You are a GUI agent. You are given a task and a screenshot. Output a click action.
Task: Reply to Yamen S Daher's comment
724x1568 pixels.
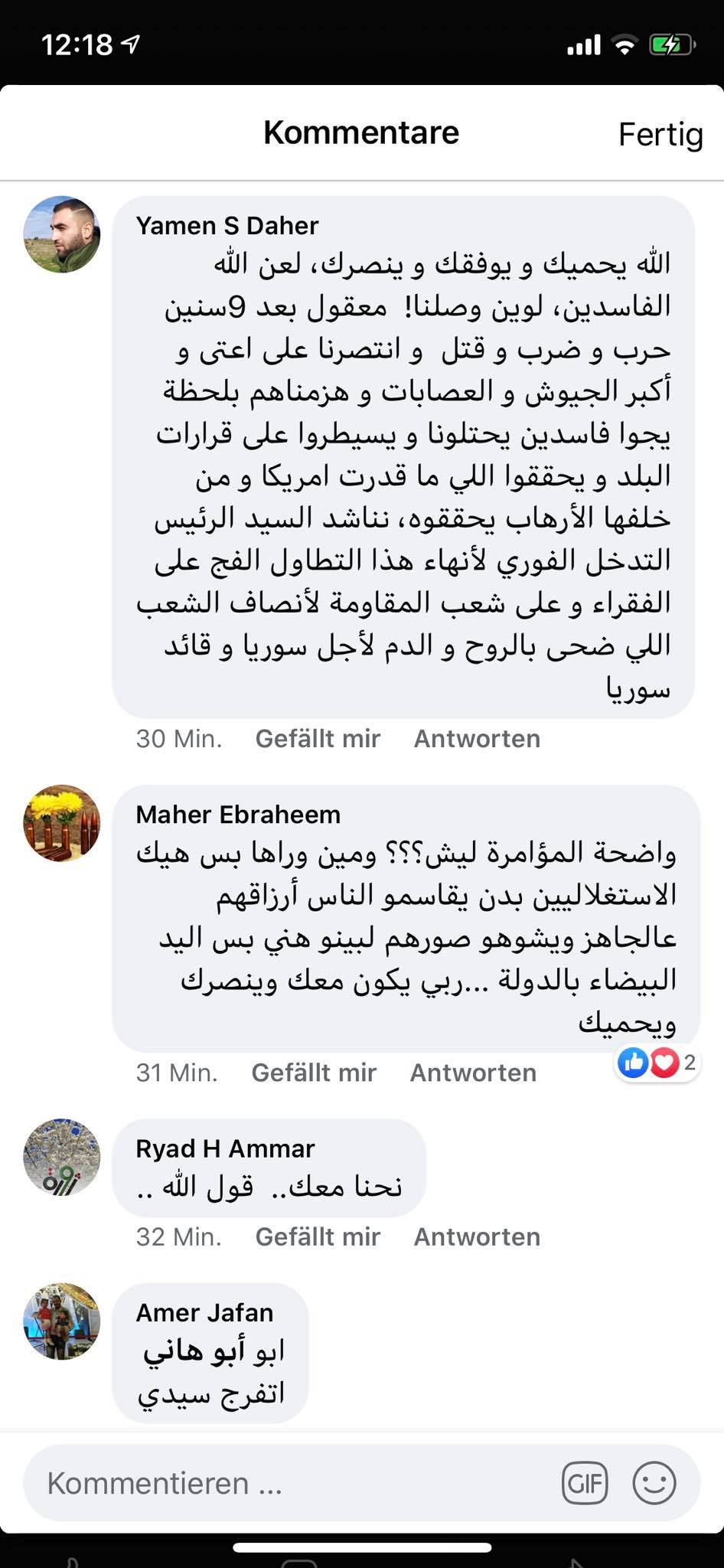click(477, 738)
